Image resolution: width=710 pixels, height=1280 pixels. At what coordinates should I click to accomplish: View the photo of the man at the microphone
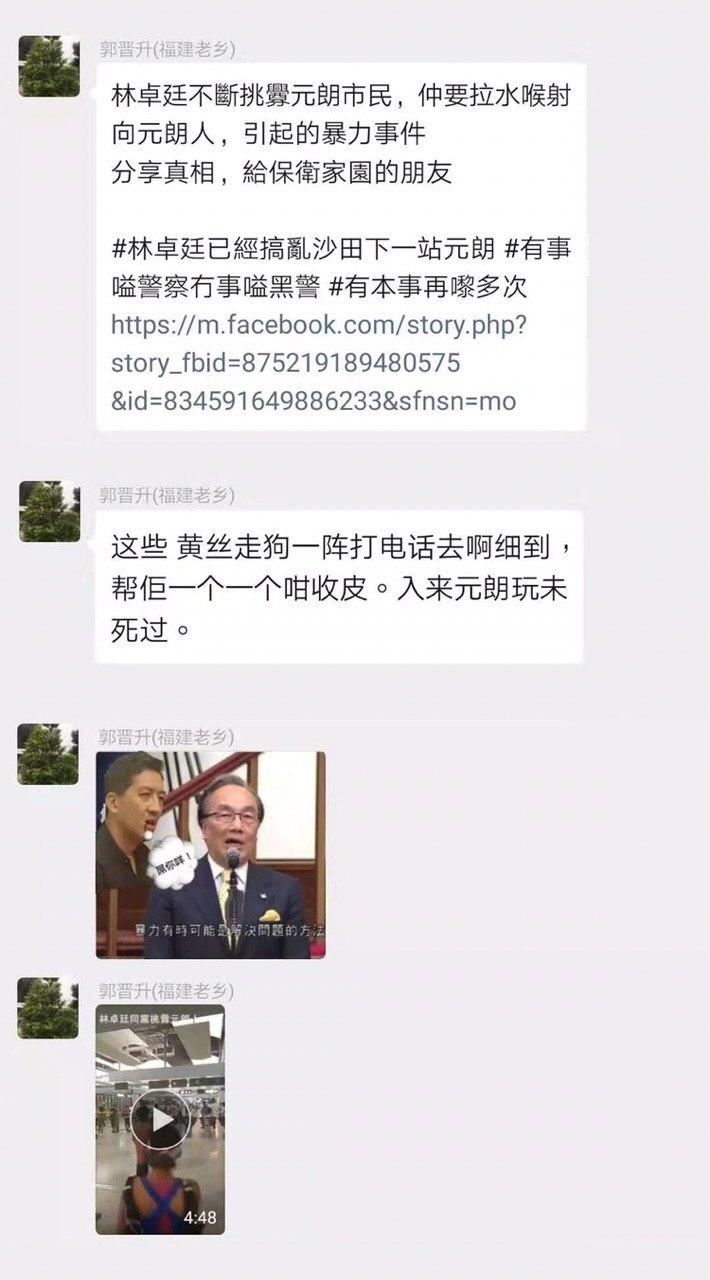click(211, 855)
